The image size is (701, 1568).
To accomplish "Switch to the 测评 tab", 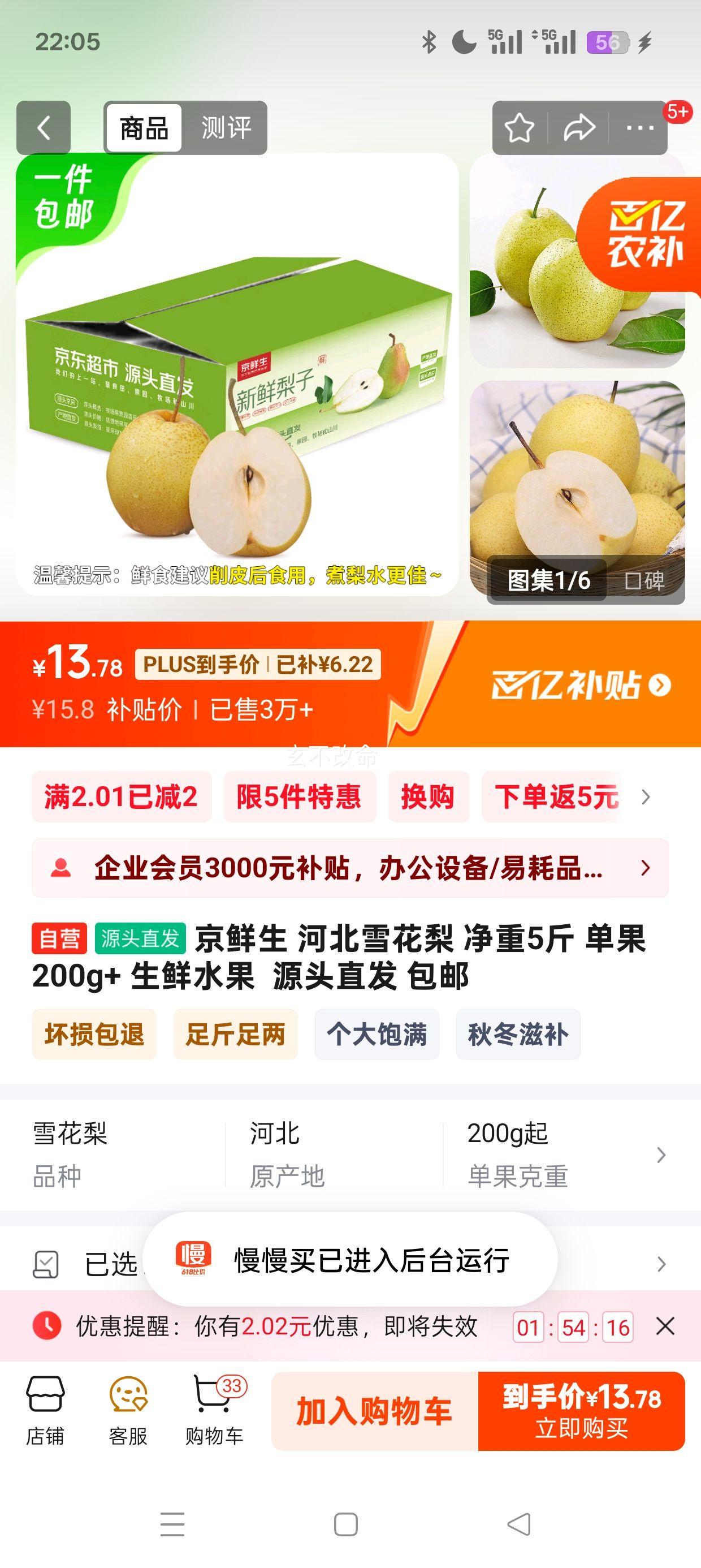I will point(226,128).
